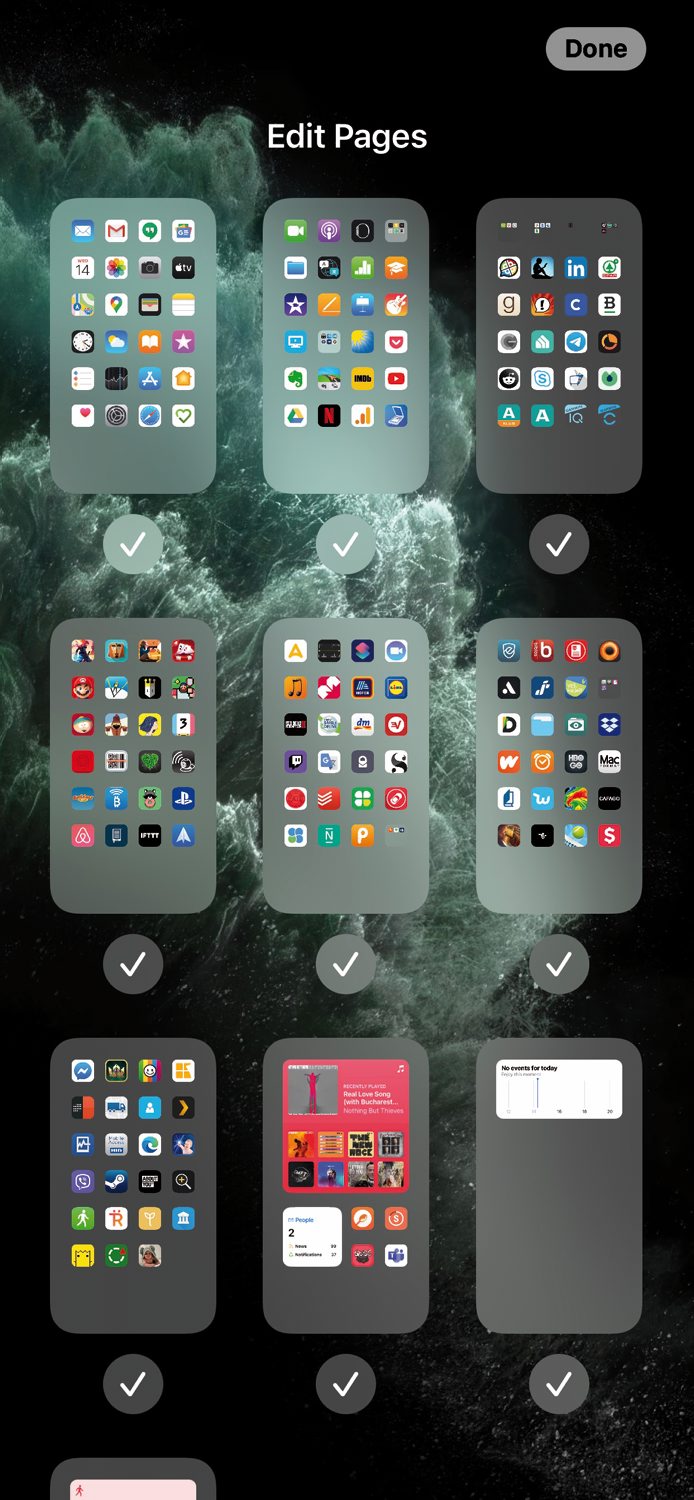Screen dimensions: 694x1500
Task: Untick the page with Messenger and Steam
Action: click(x=133, y=1384)
